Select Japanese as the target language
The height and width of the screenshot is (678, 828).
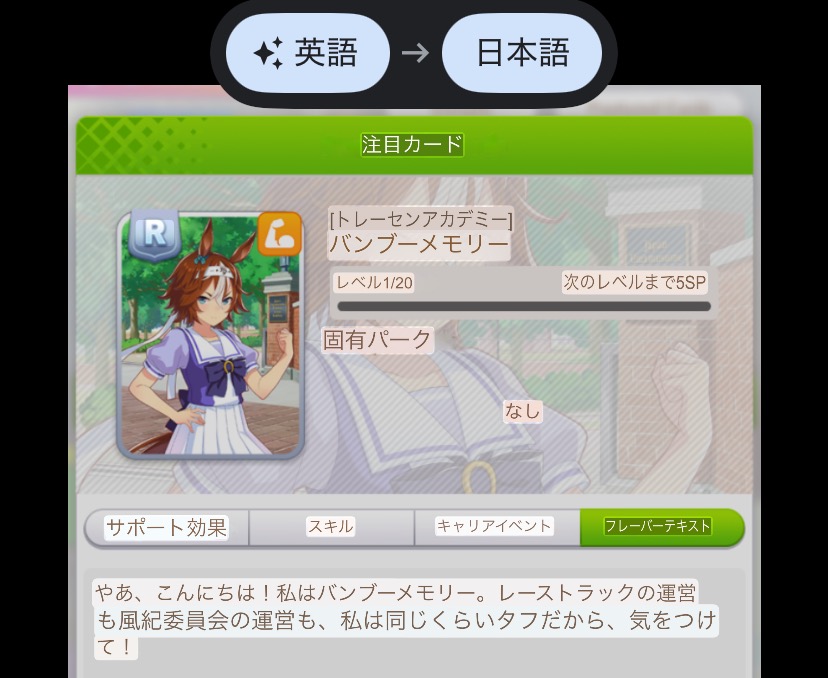point(522,52)
